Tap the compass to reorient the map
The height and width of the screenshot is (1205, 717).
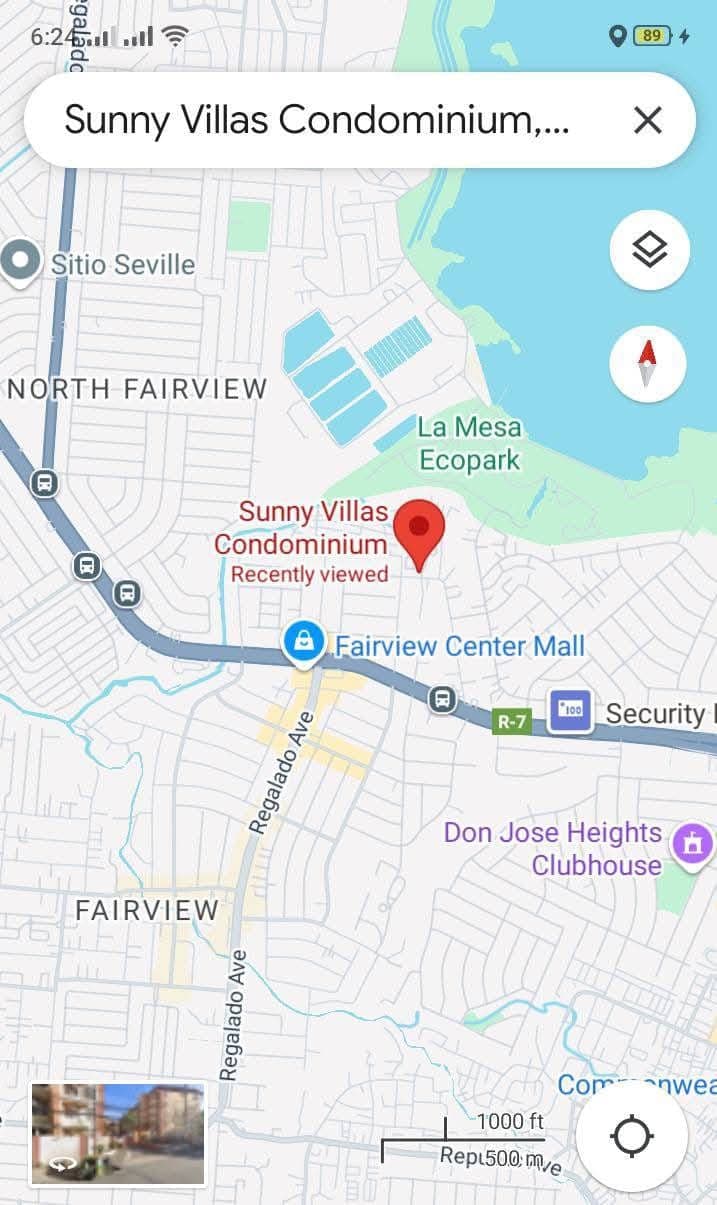(x=648, y=363)
